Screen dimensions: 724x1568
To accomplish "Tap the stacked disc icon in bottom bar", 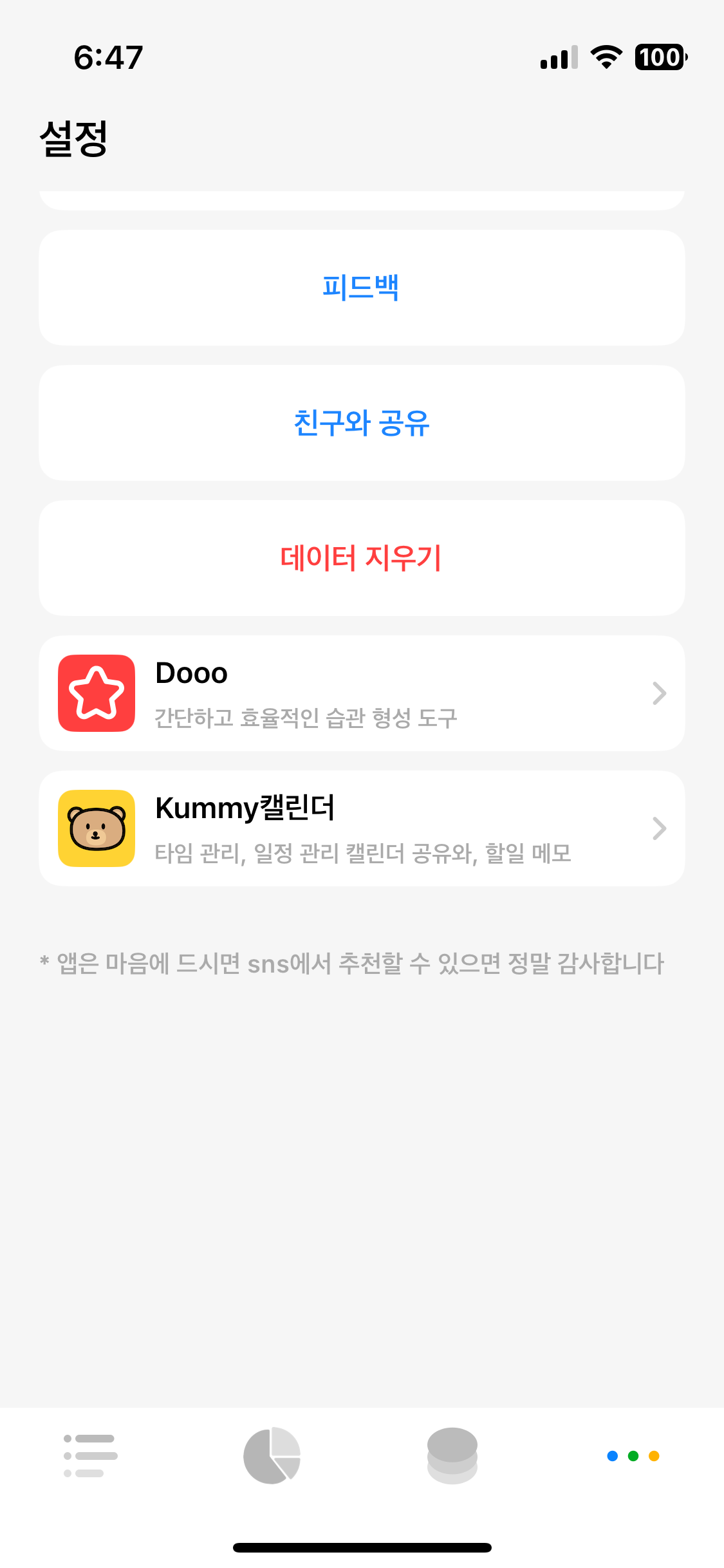I will click(452, 1457).
